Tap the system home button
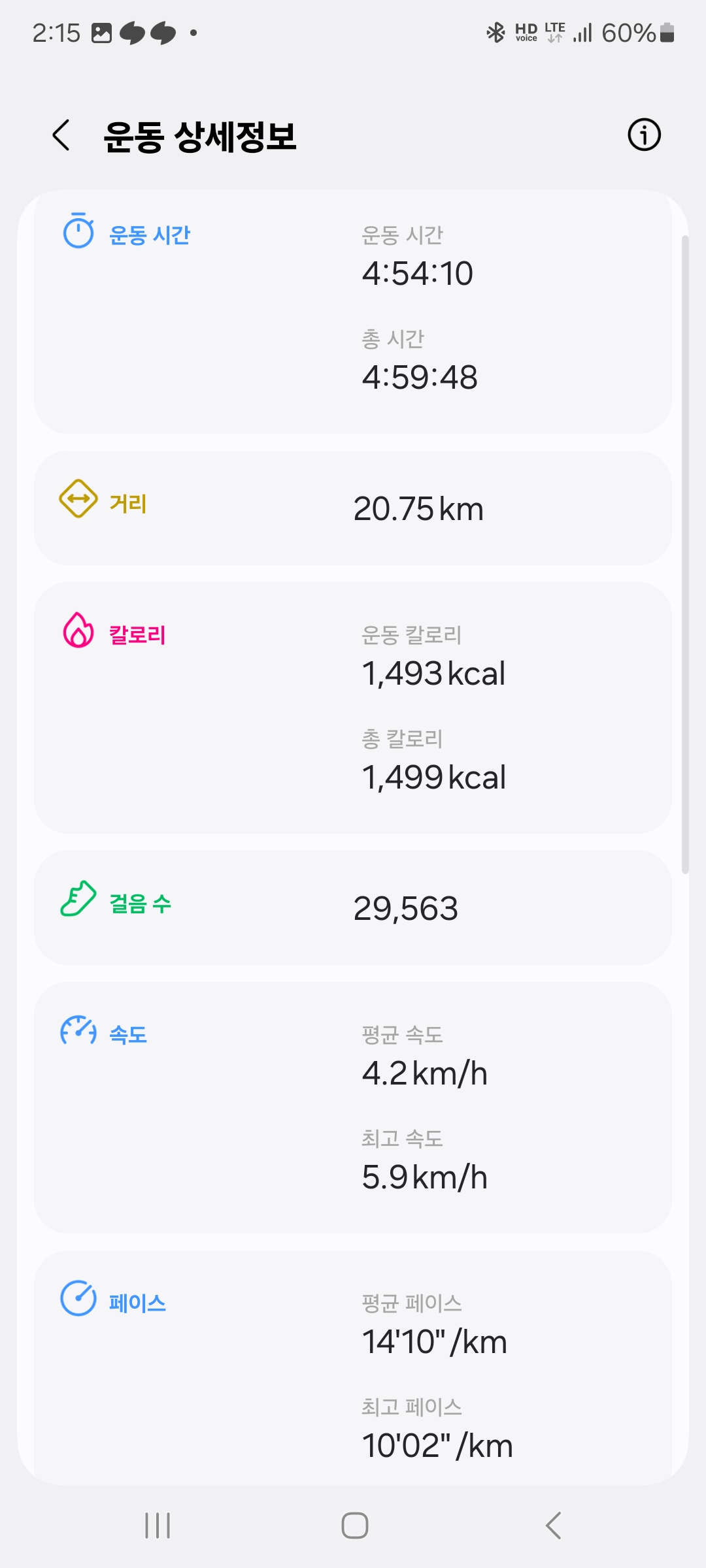Image resolution: width=706 pixels, height=1568 pixels. coord(354,1526)
